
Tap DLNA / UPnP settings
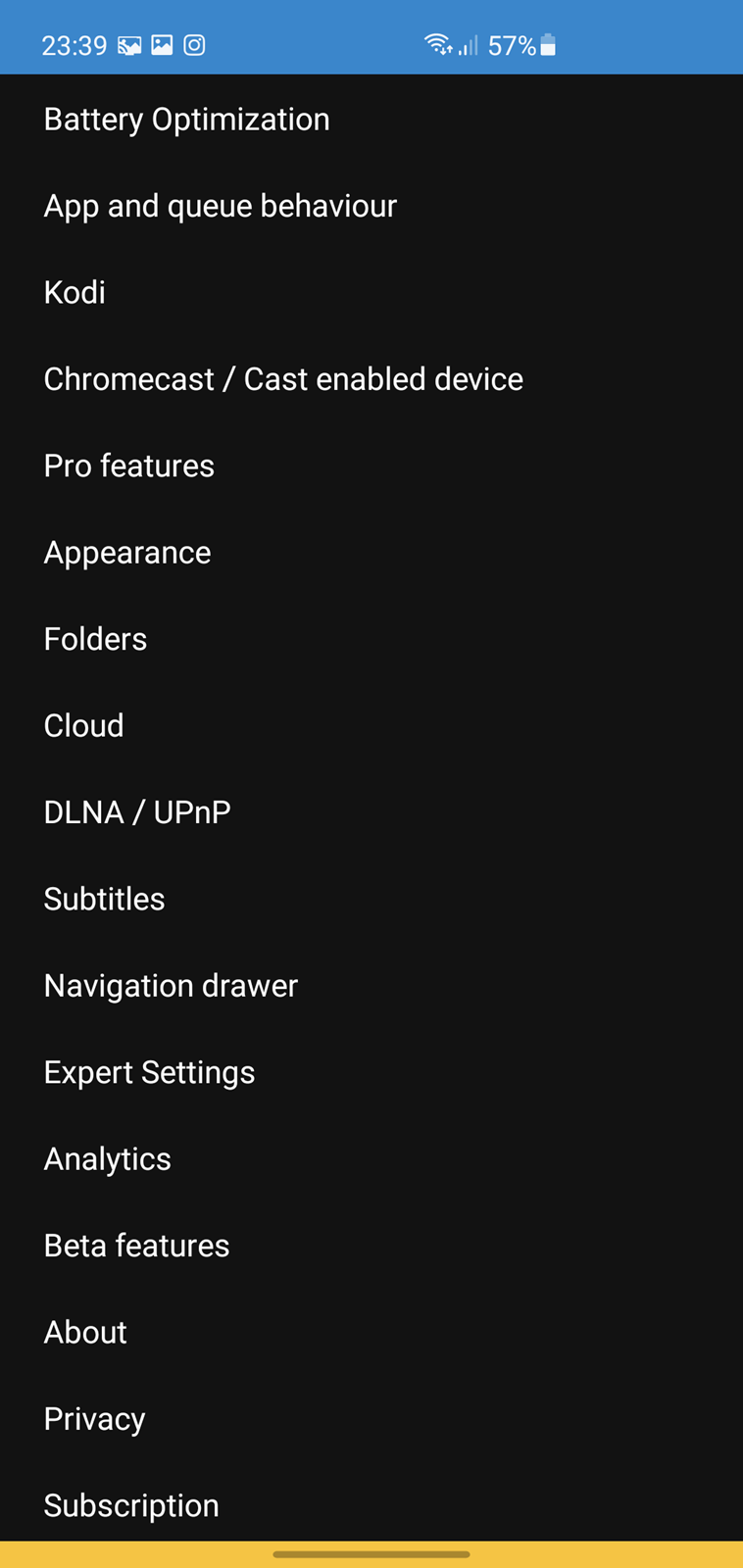[x=371, y=812]
